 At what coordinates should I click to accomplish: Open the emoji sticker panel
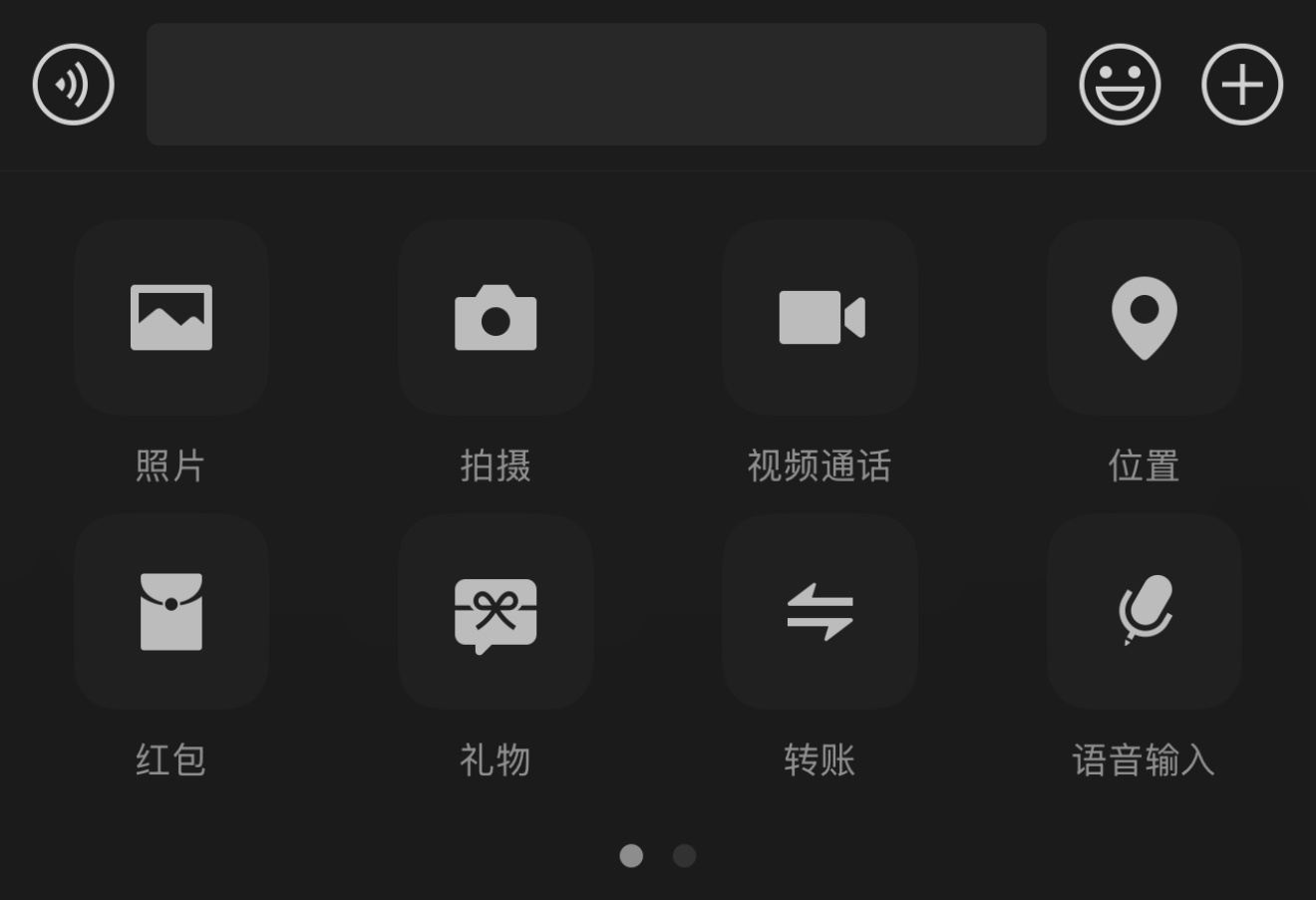click(1120, 85)
